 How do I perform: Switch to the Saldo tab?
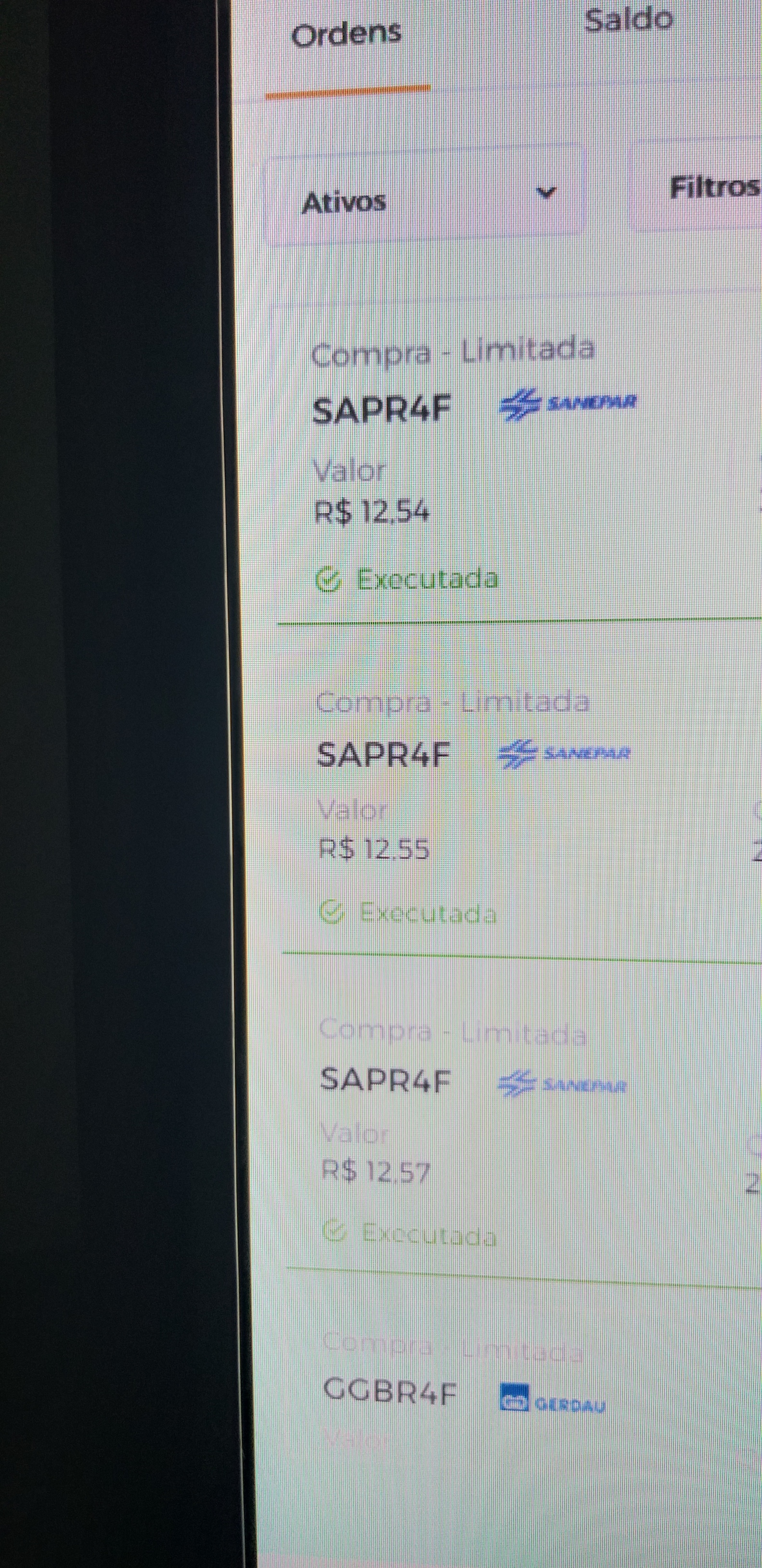point(628,21)
